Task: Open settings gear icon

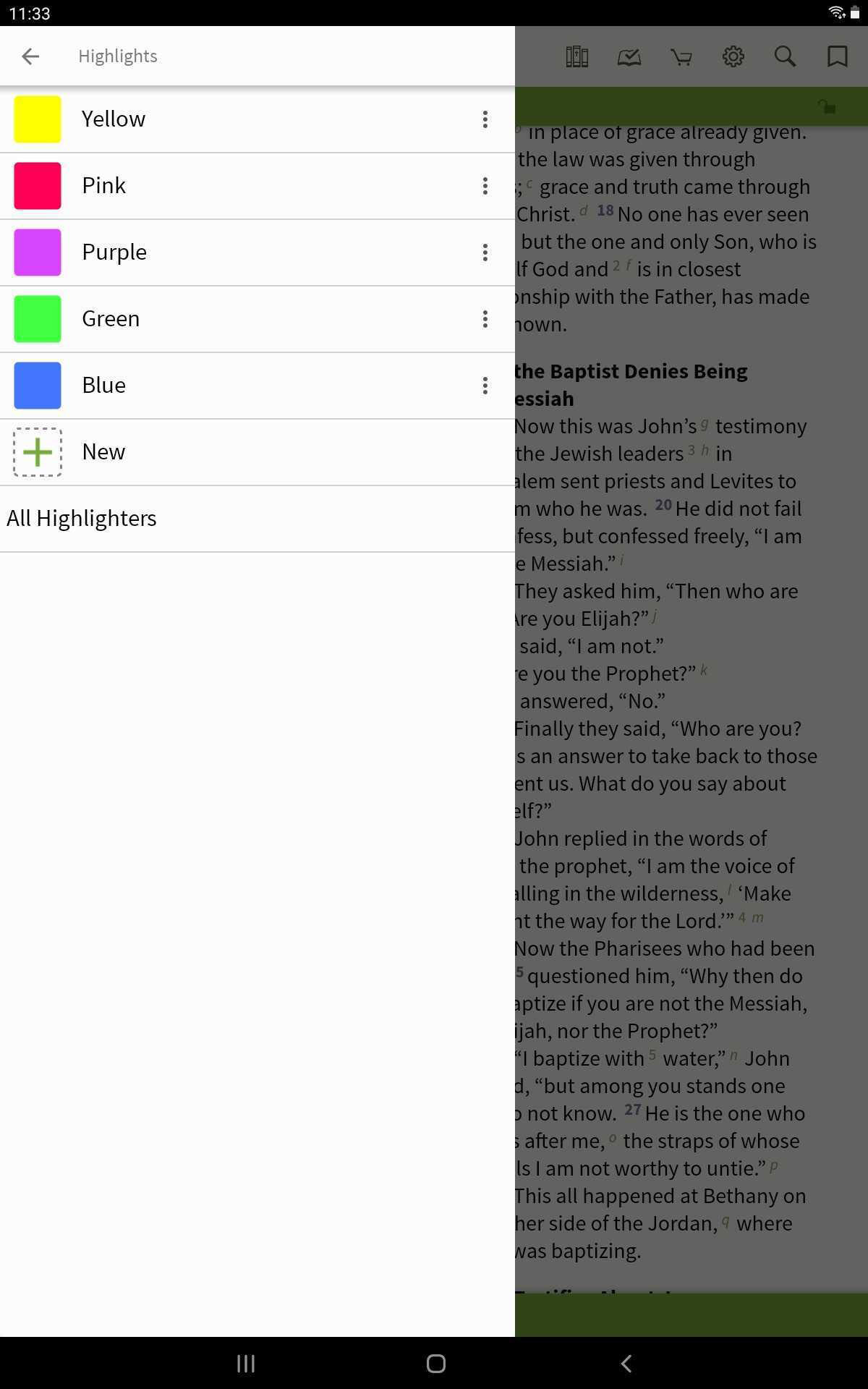Action: 733,56
